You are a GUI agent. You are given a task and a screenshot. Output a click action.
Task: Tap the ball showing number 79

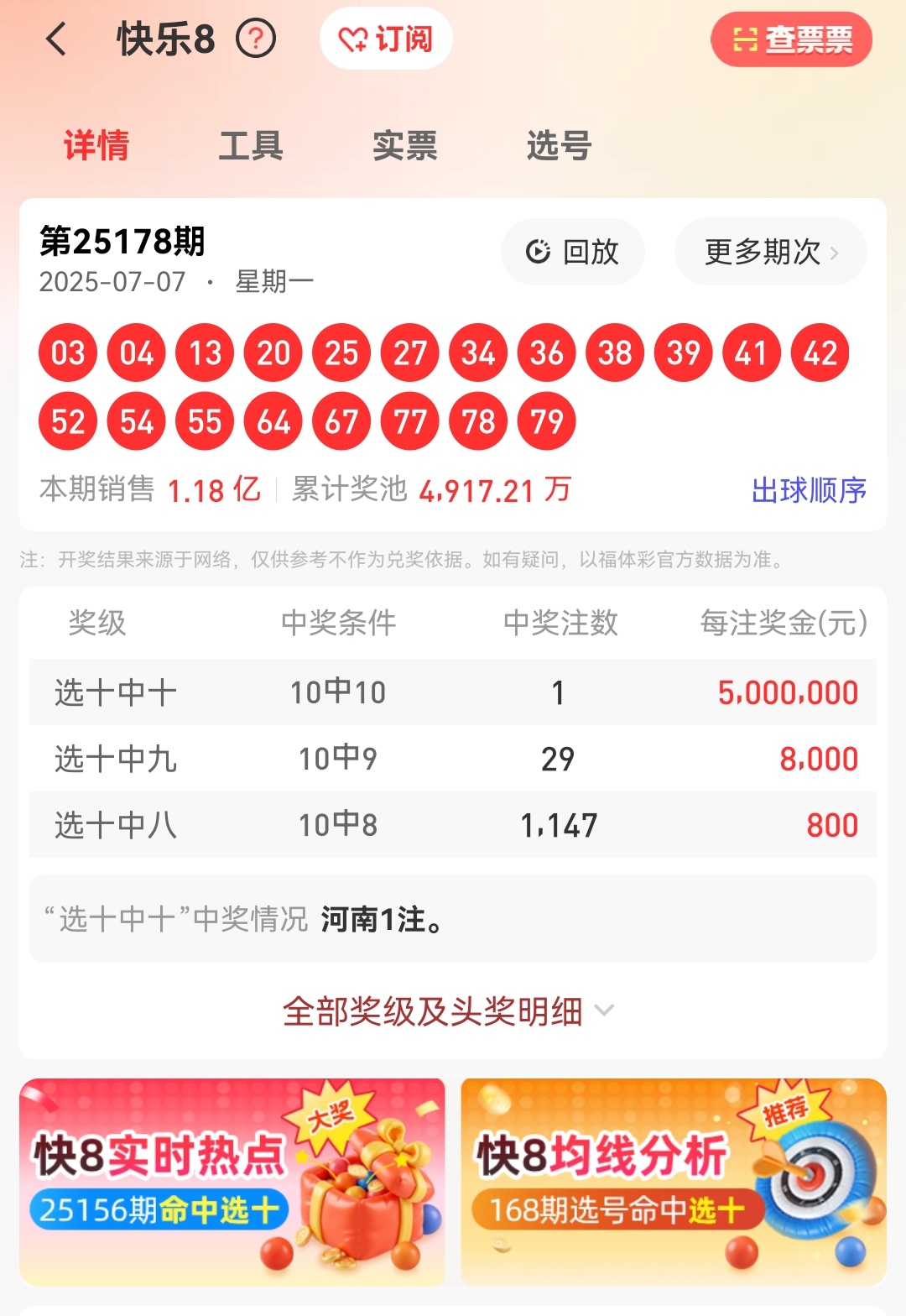[545, 421]
